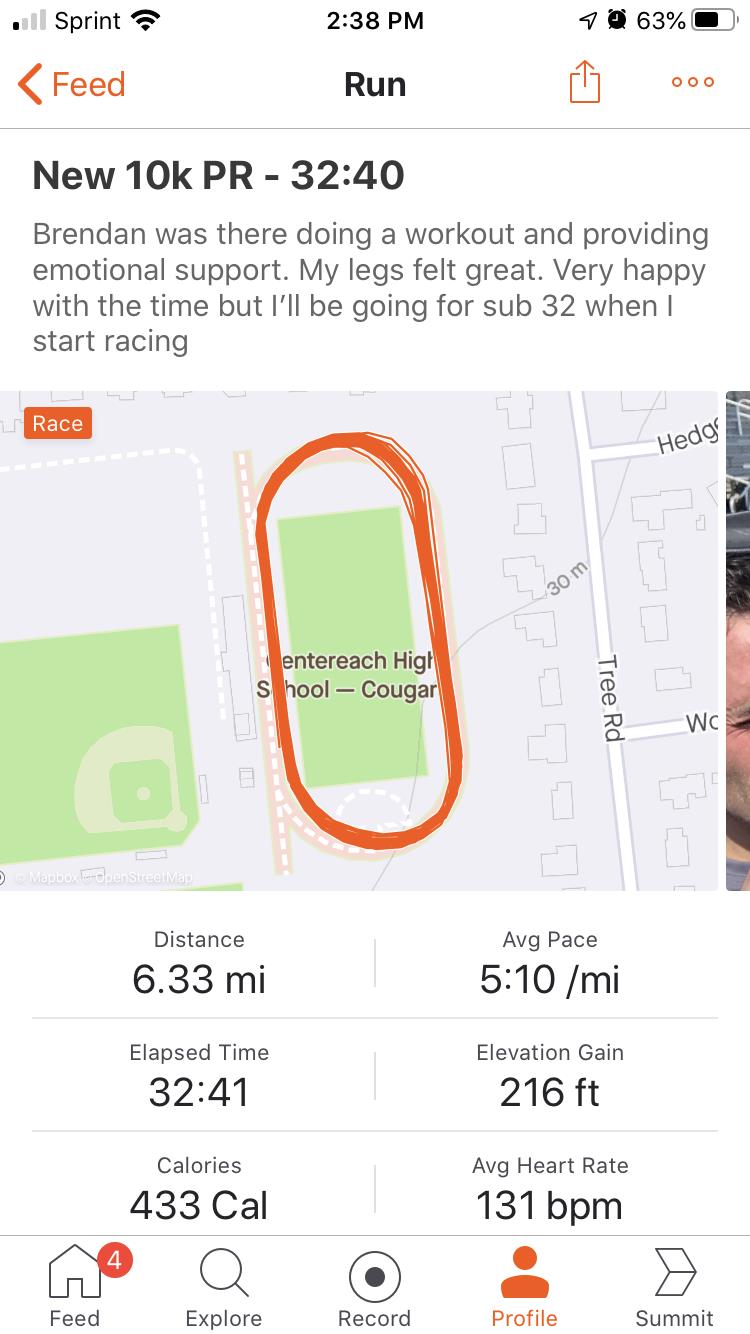Image resolution: width=750 pixels, height=1334 pixels.
Task: Open the track route map
Action: tap(360, 640)
